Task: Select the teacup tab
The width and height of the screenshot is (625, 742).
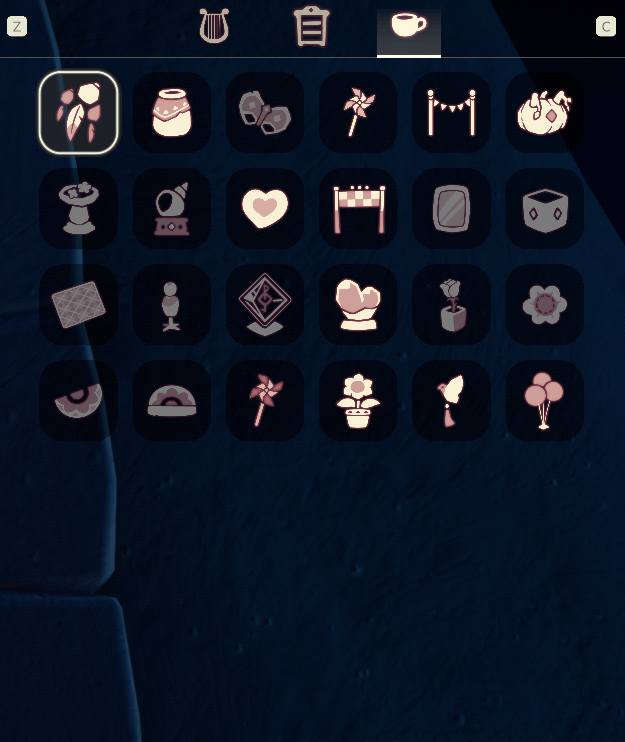Action: [x=408, y=27]
